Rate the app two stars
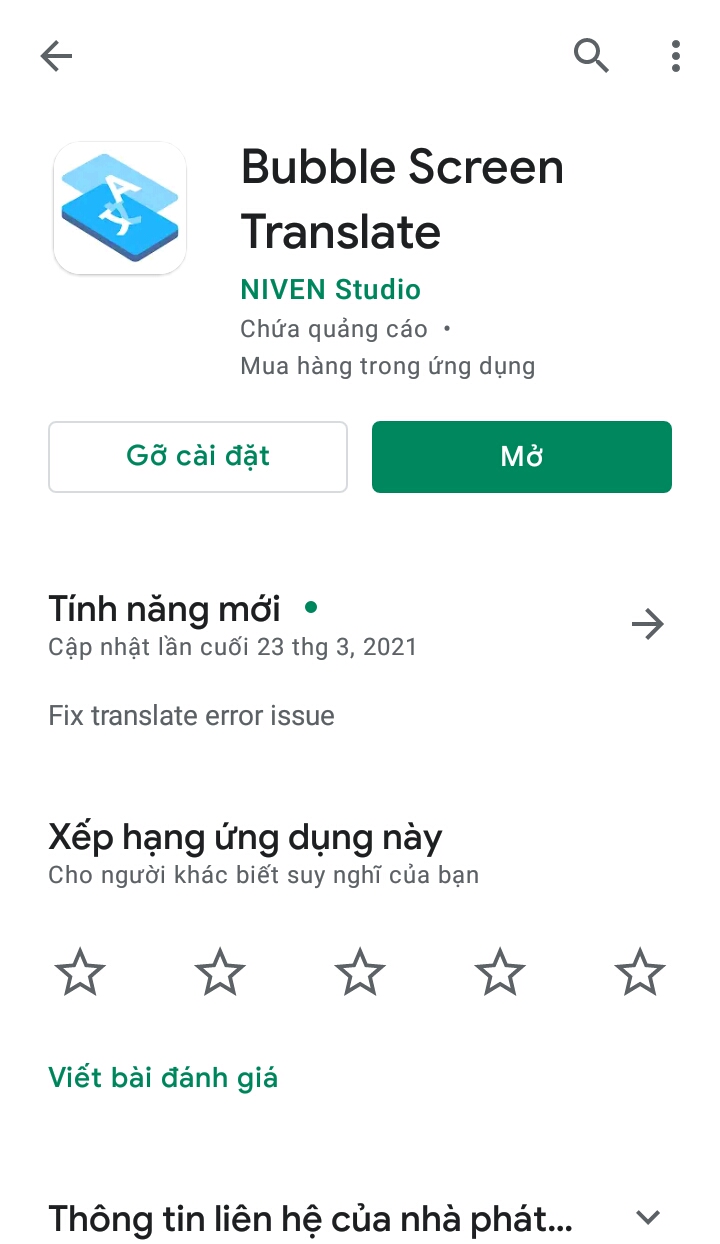Screen dimensions: 720x1244 click(x=220, y=972)
